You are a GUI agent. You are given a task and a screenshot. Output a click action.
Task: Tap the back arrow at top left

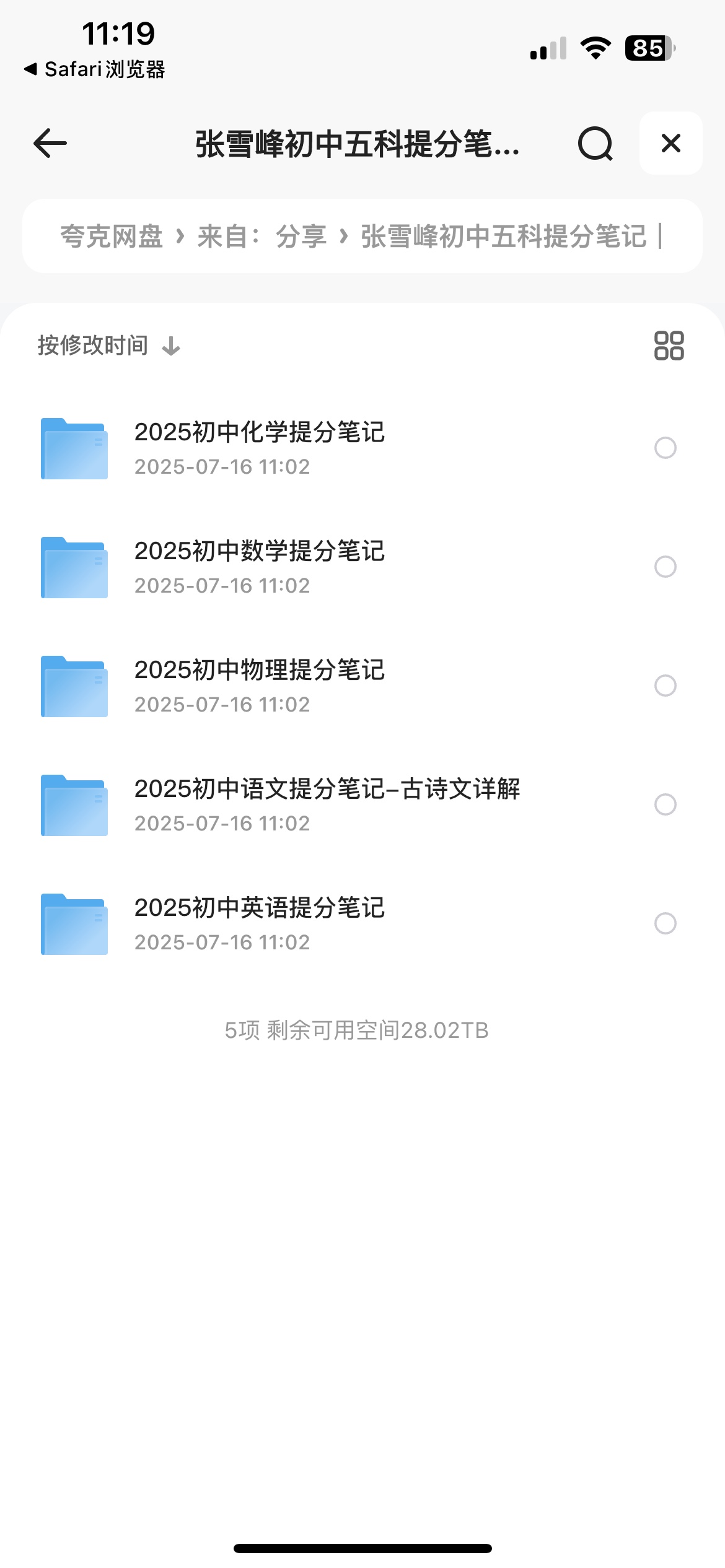(x=49, y=143)
